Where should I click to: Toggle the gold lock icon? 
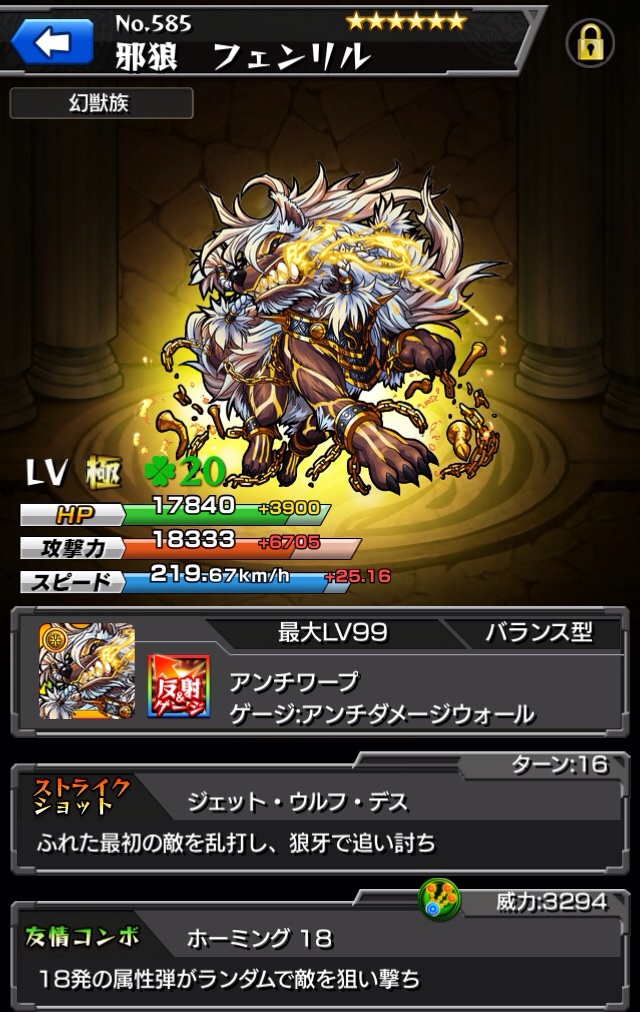(590, 43)
